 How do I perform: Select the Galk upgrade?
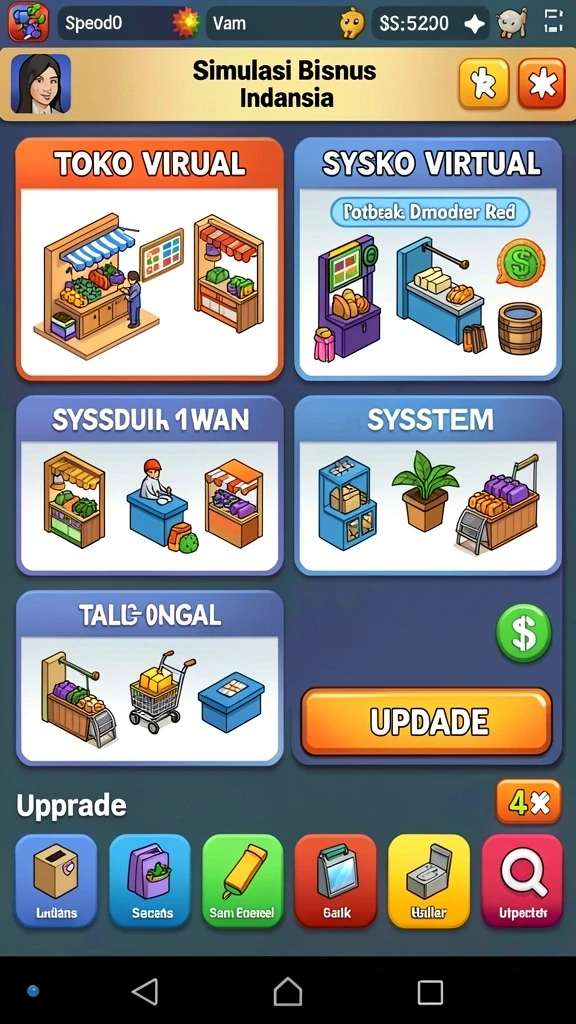tap(336, 881)
